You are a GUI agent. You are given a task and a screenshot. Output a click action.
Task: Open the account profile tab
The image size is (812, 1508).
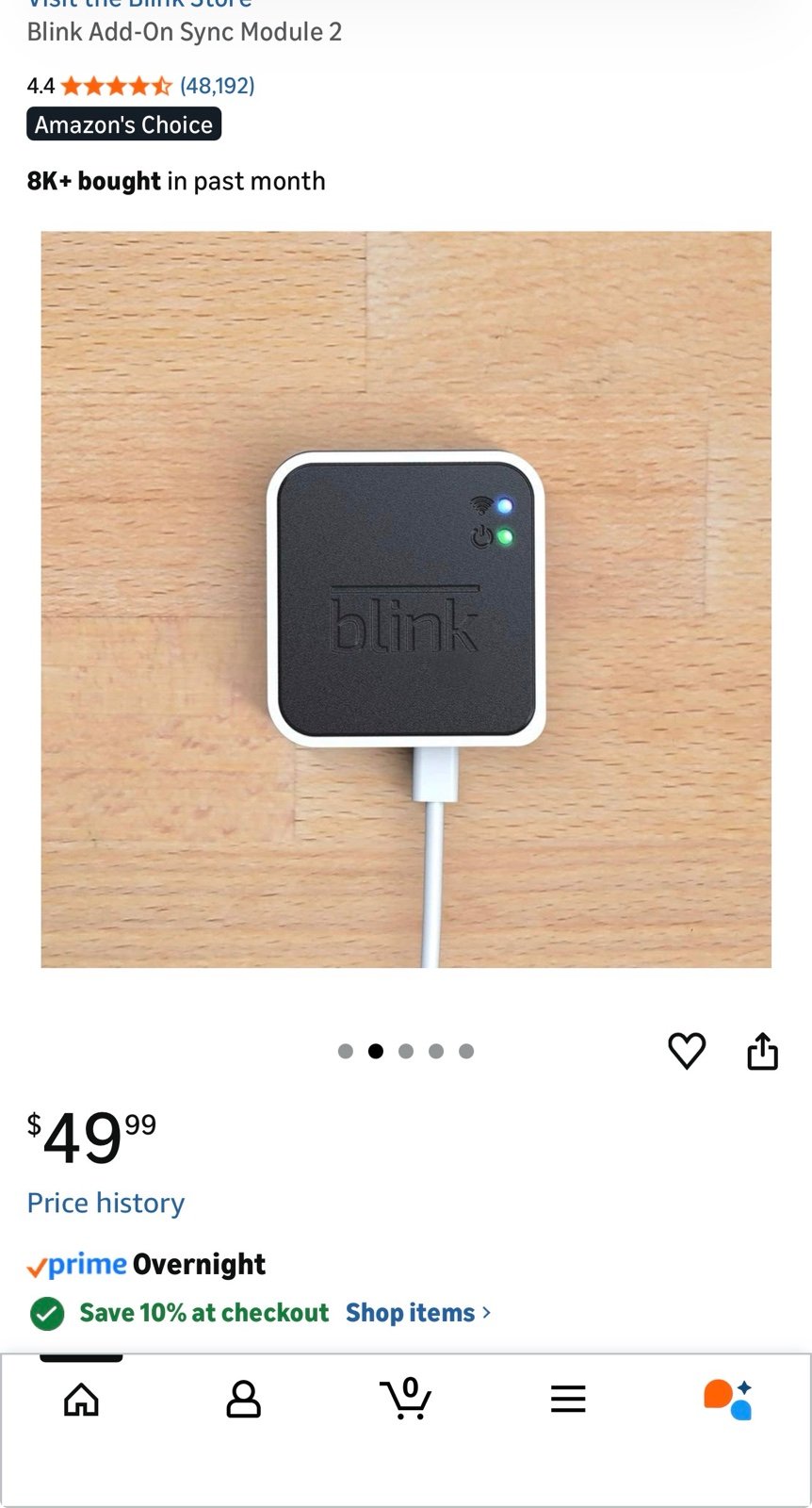pos(243,1400)
